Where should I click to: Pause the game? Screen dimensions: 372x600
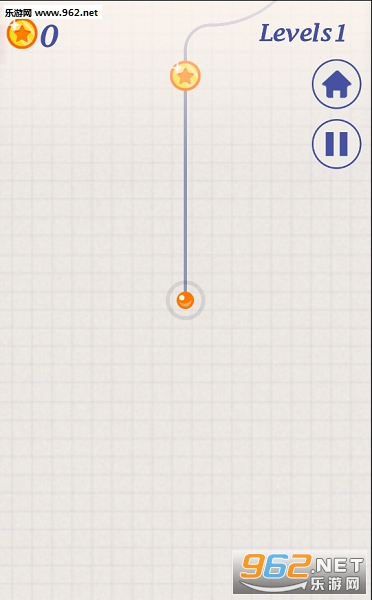(336, 144)
